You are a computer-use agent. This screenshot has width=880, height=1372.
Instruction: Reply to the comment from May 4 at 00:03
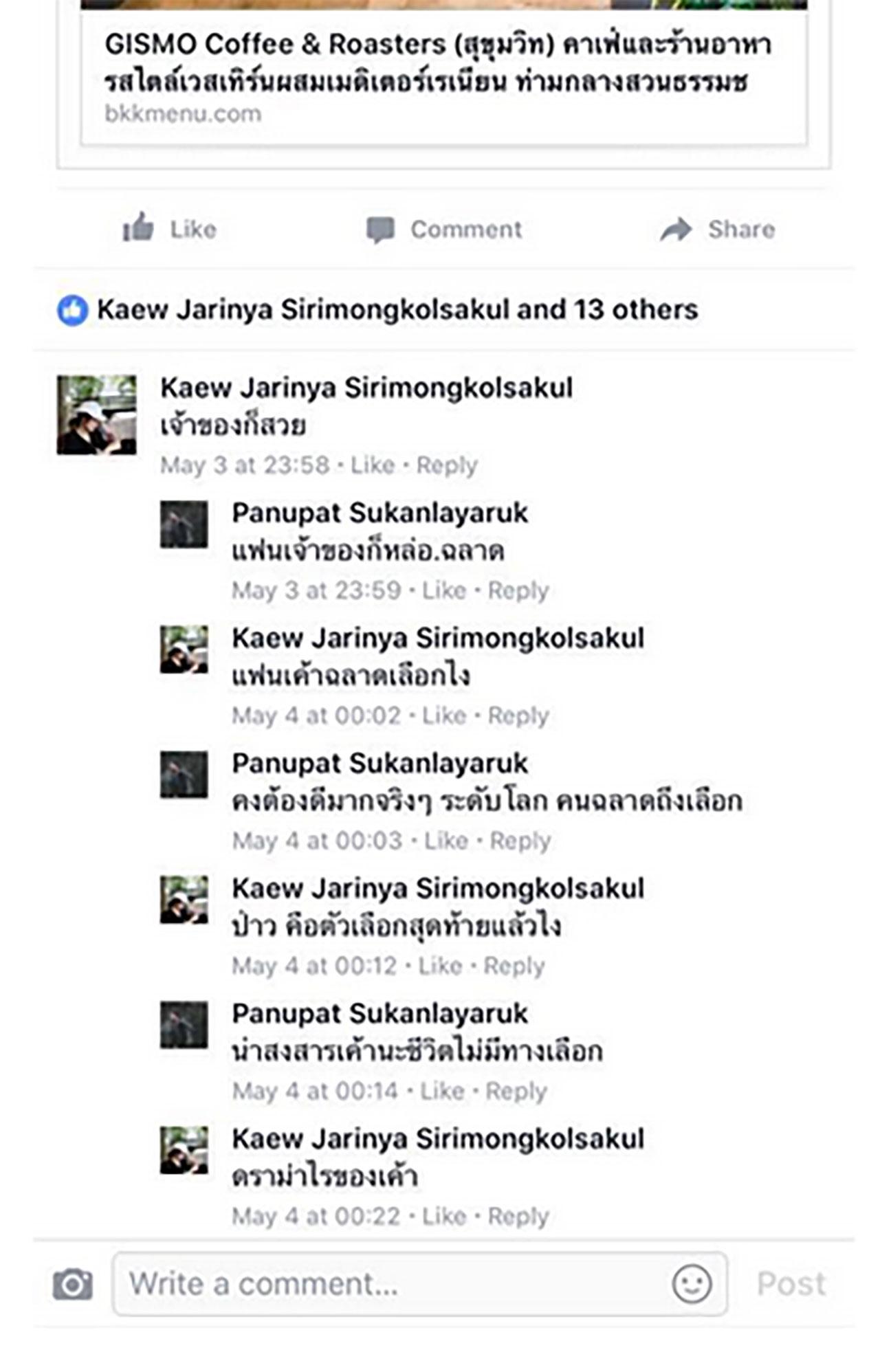click(520, 841)
